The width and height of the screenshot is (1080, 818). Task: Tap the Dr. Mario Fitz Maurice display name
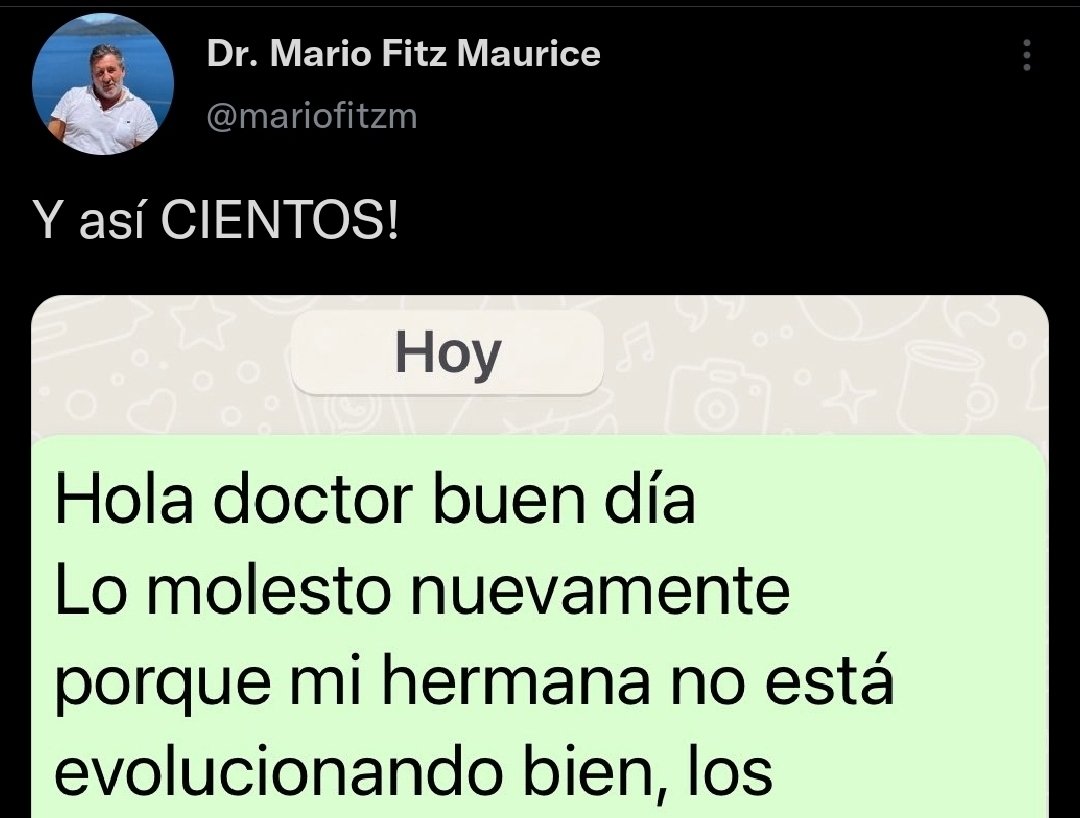coord(403,53)
